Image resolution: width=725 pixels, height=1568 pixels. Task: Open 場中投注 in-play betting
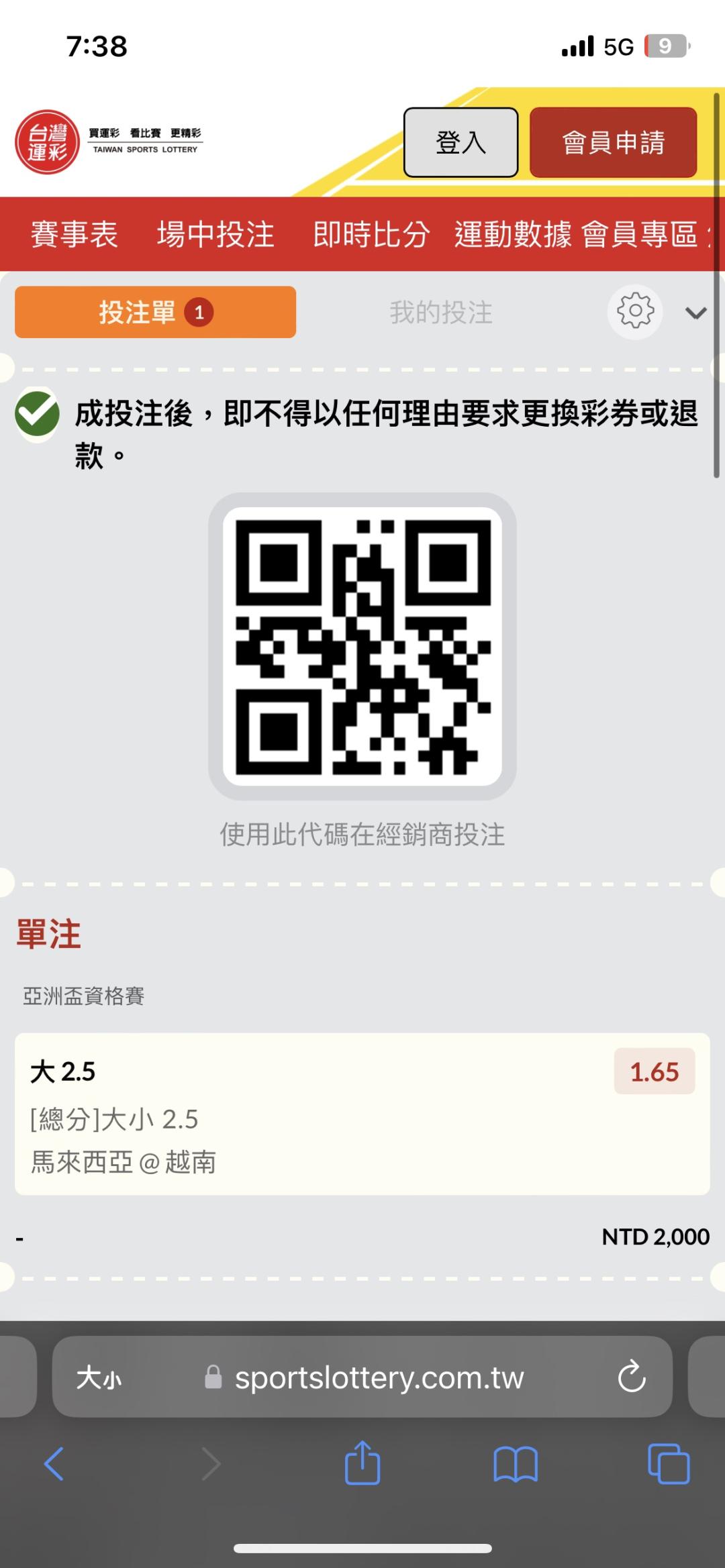click(x=215, y=234)
